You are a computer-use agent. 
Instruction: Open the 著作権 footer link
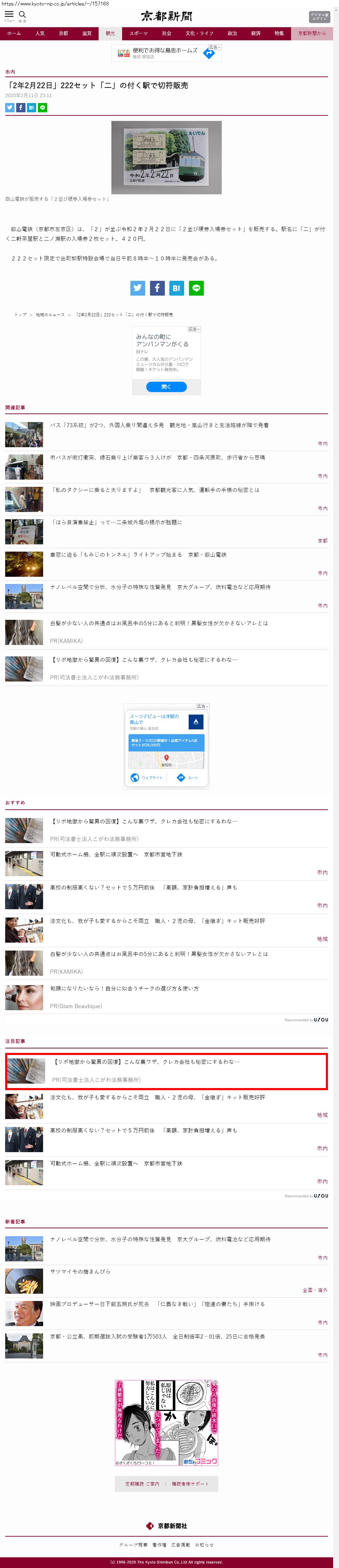tap(159, 1544)
